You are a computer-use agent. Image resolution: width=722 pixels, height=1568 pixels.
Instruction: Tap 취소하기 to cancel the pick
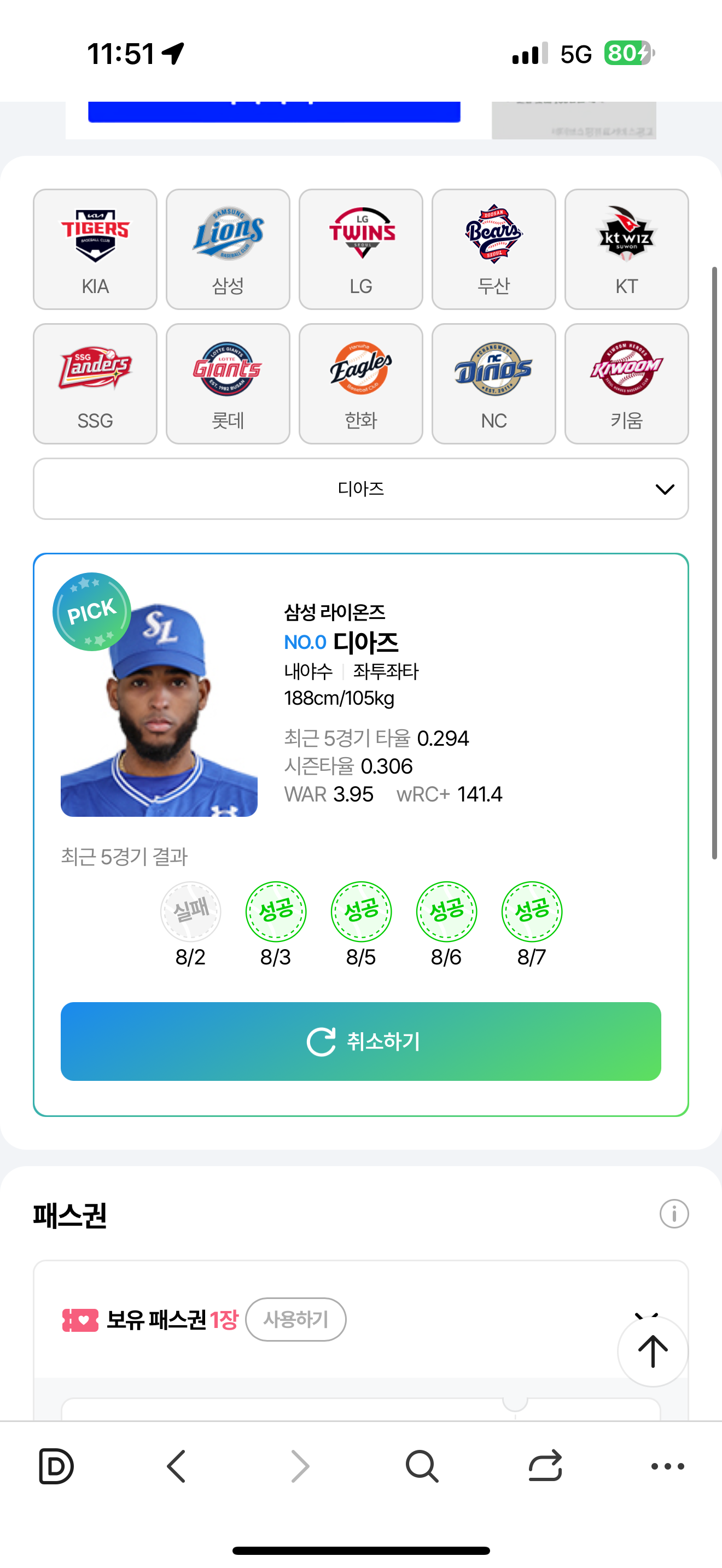point(360,1042)
